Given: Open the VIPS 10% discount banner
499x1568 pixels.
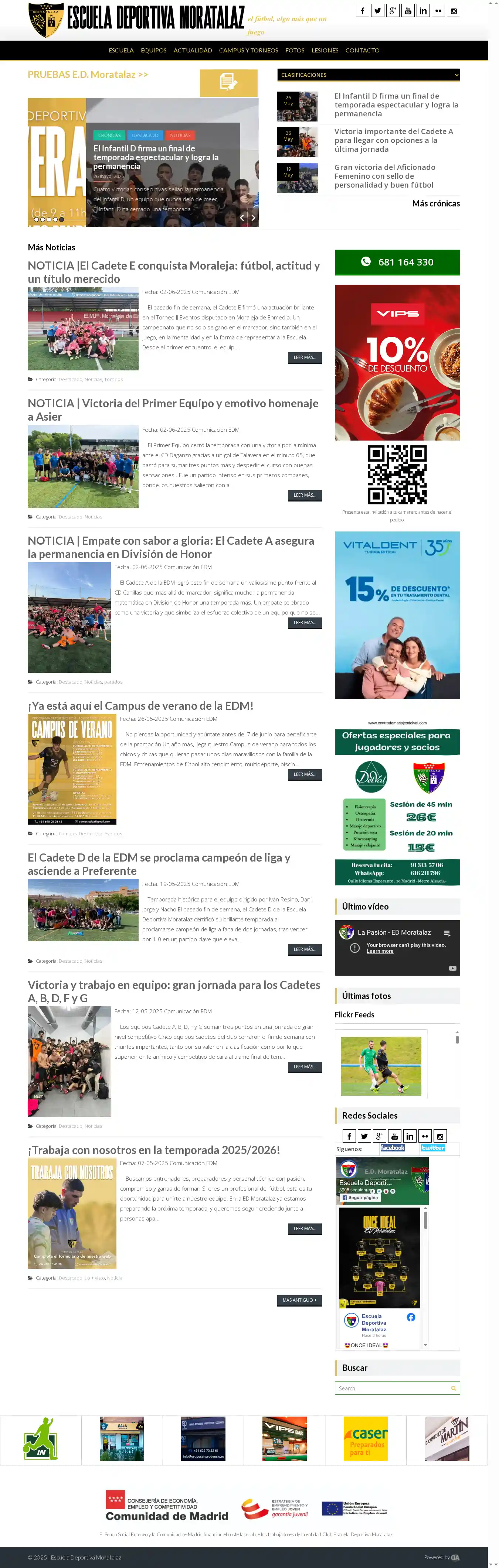Looking at the screenshot, I should point(397,362).
